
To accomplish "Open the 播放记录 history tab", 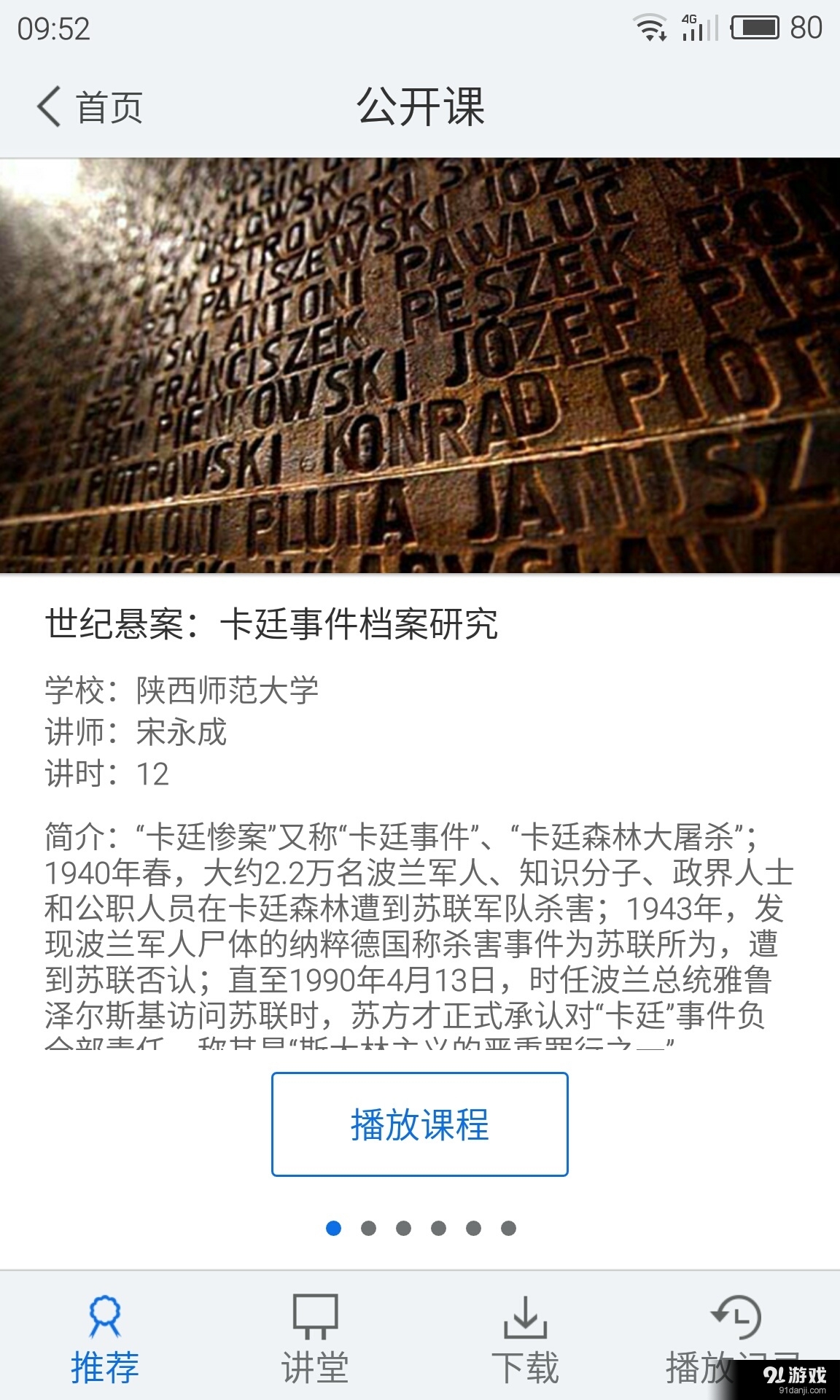I will point(735,1339).
